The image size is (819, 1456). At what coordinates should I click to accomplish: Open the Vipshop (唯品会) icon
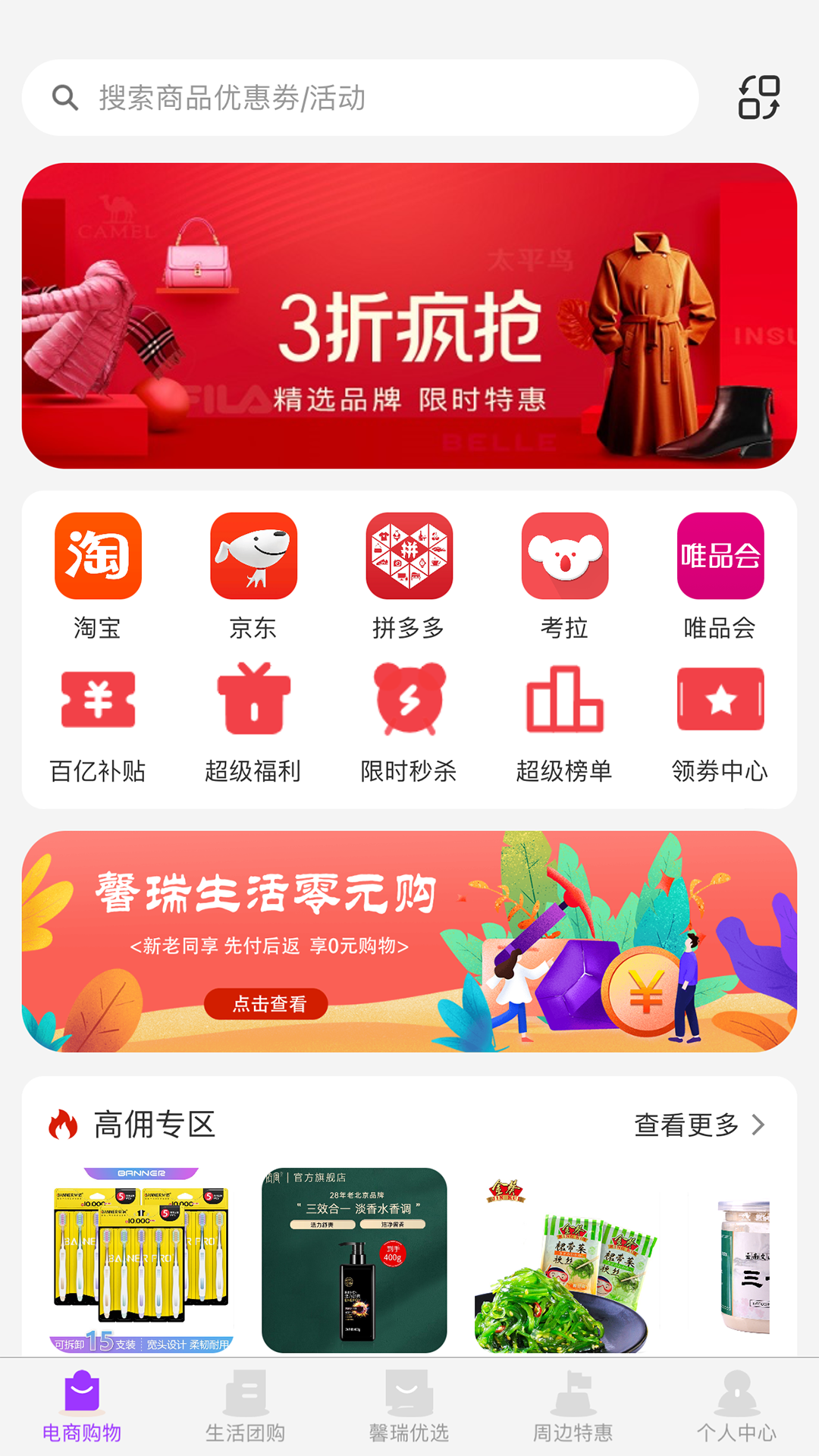pos(721,556)
